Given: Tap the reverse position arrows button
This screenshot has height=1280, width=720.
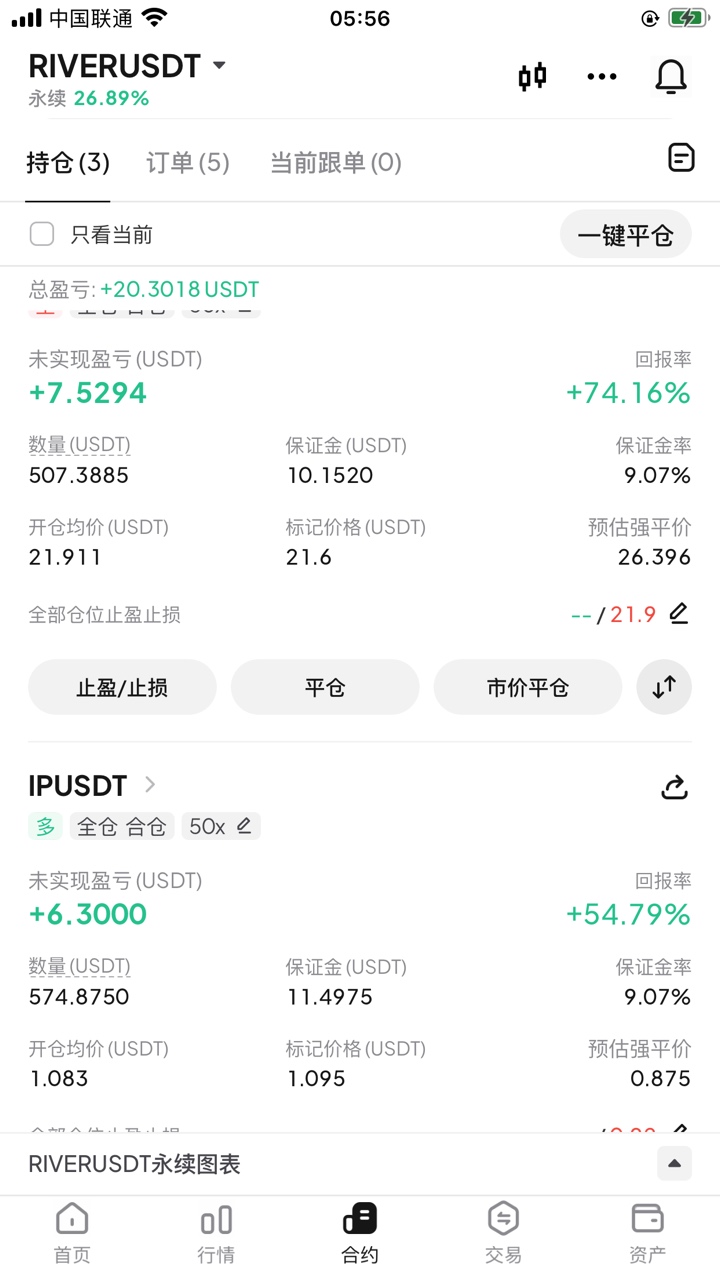Looking at the screenshot, I should (x=664, y=687).
